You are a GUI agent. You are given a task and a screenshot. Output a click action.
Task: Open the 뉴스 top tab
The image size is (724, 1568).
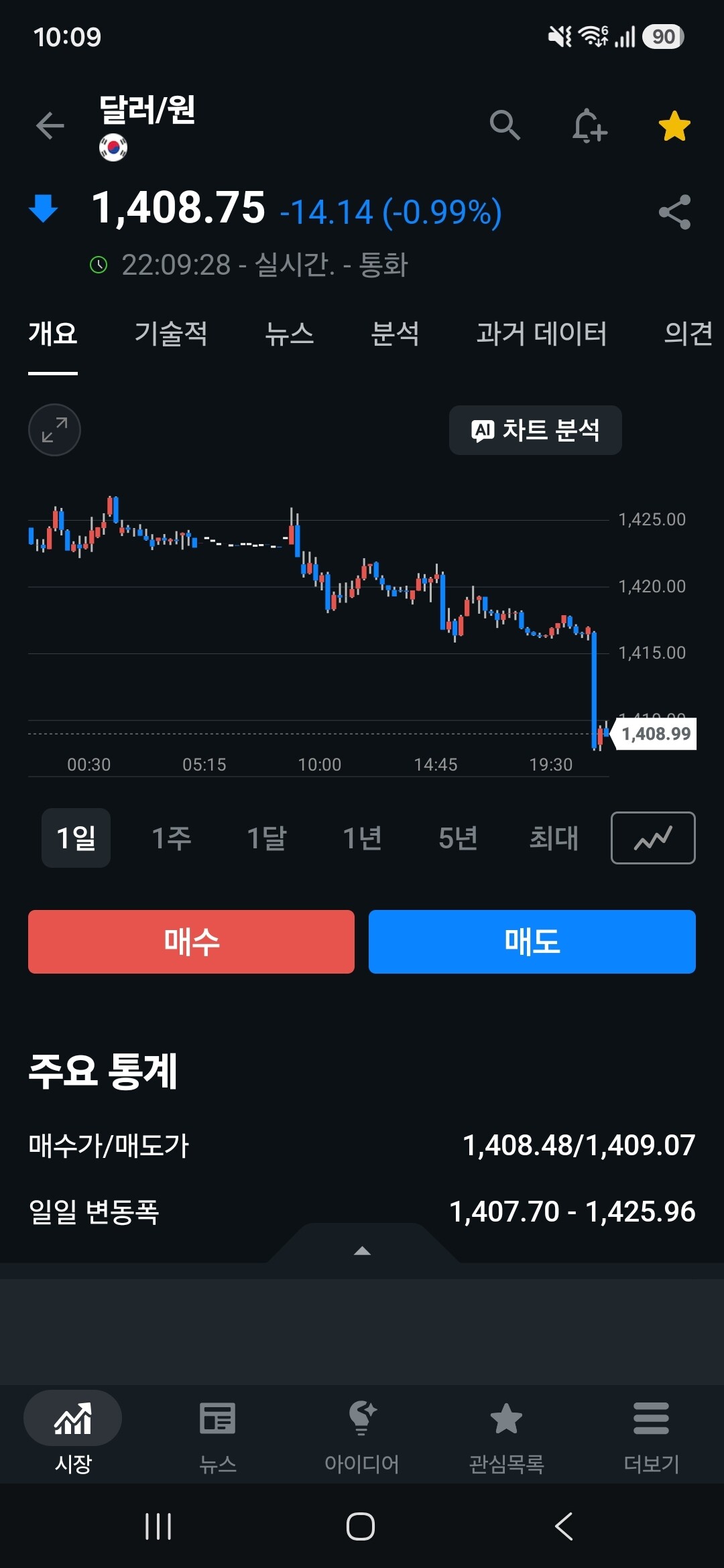(290, 334)
